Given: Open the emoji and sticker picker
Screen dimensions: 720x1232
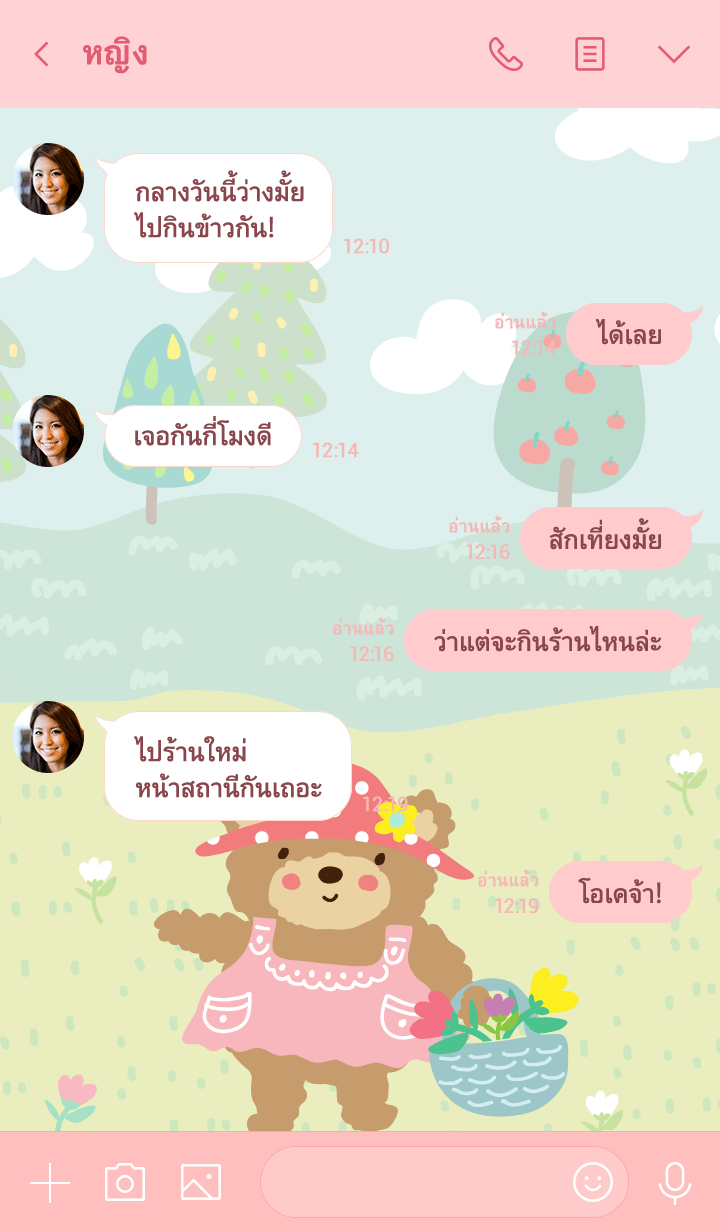Looking at the screenshot, I should click(x=592, y=1183).
